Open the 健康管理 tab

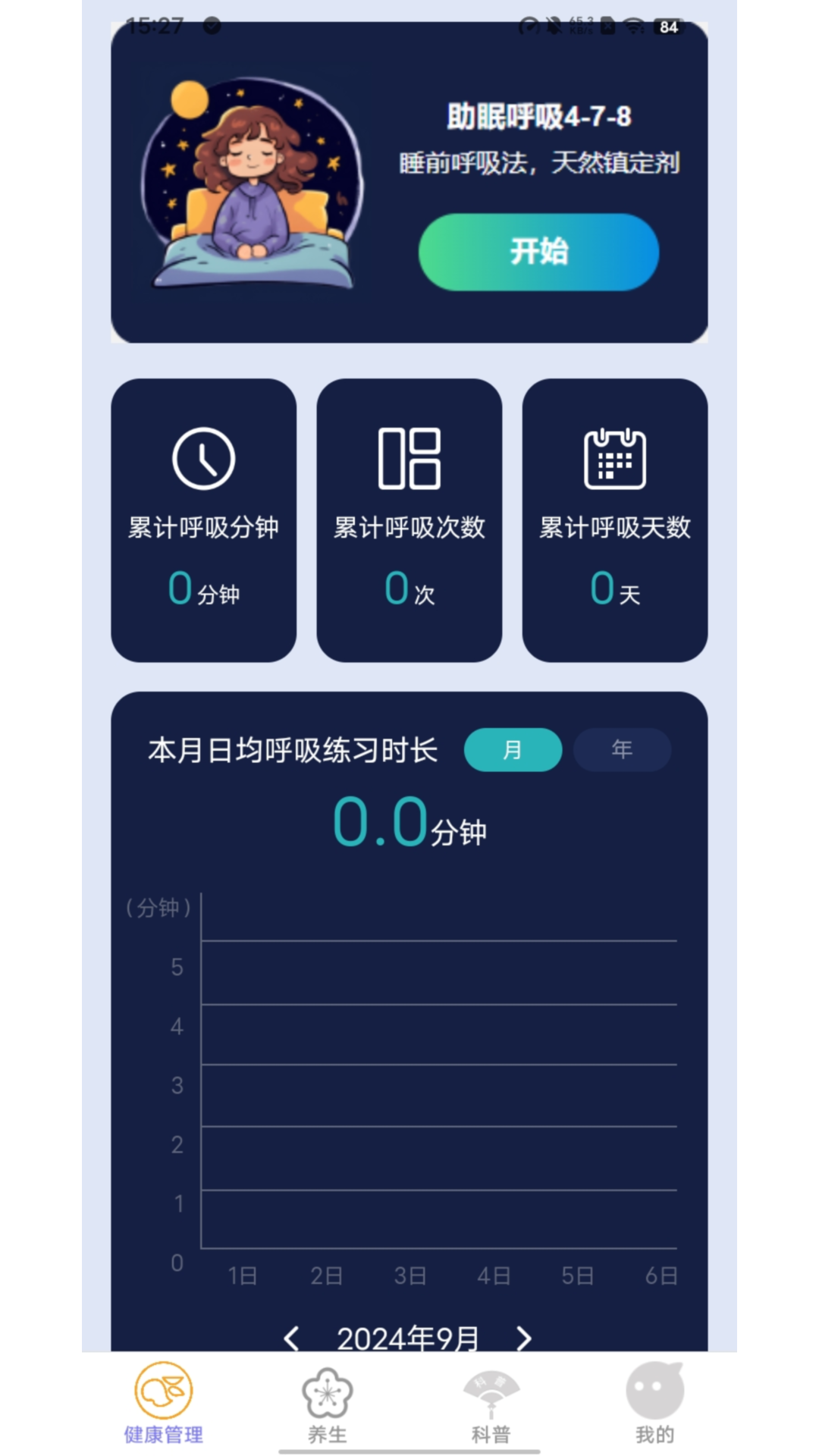pos(164,1403)
